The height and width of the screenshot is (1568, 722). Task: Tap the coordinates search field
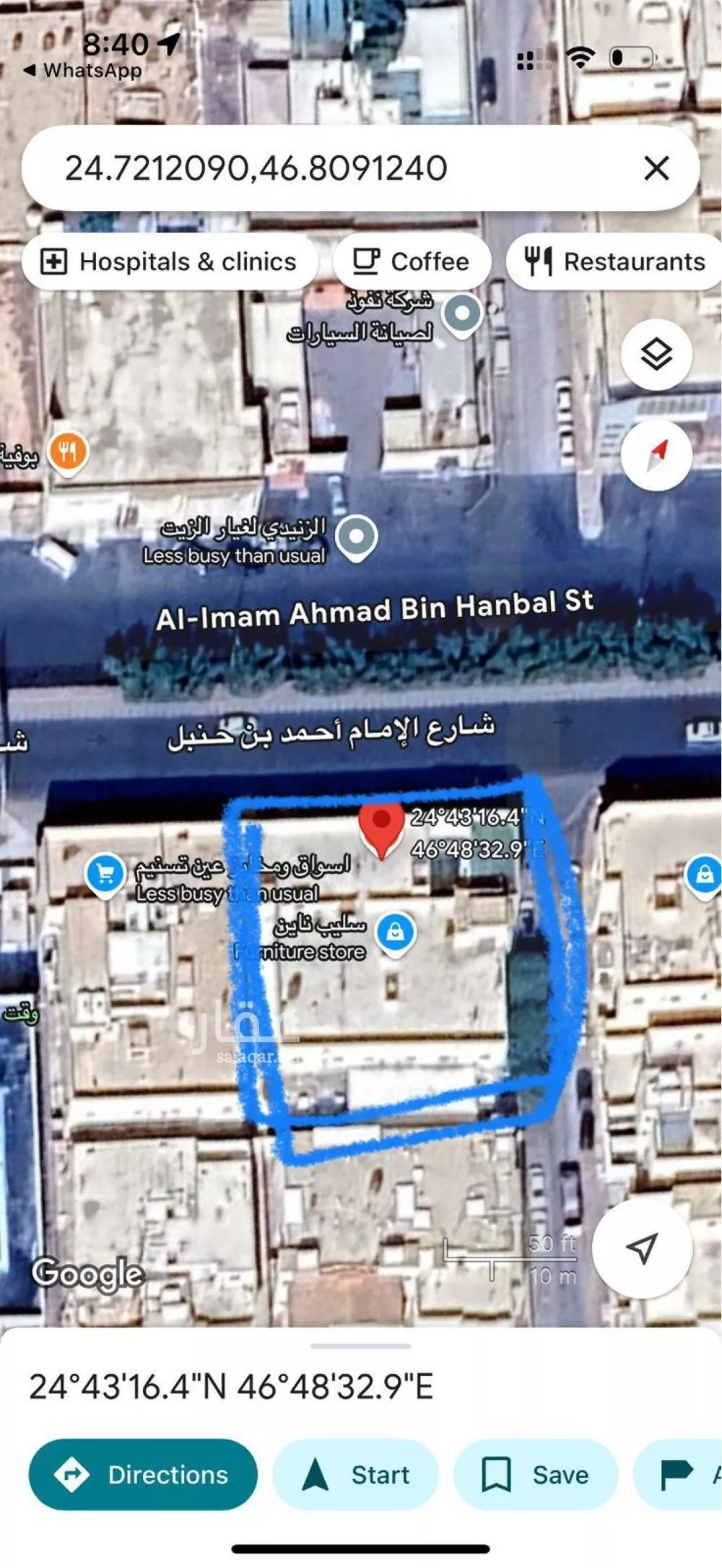pyautogui.click(x=325, y=168)
